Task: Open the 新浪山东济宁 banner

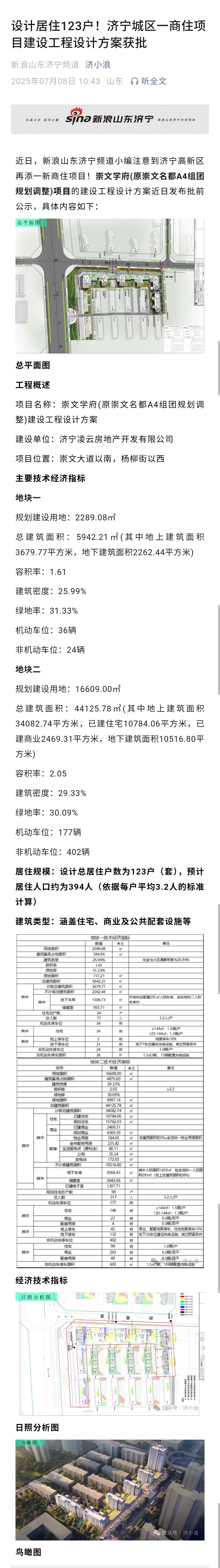Action: [x=110, y=119]
